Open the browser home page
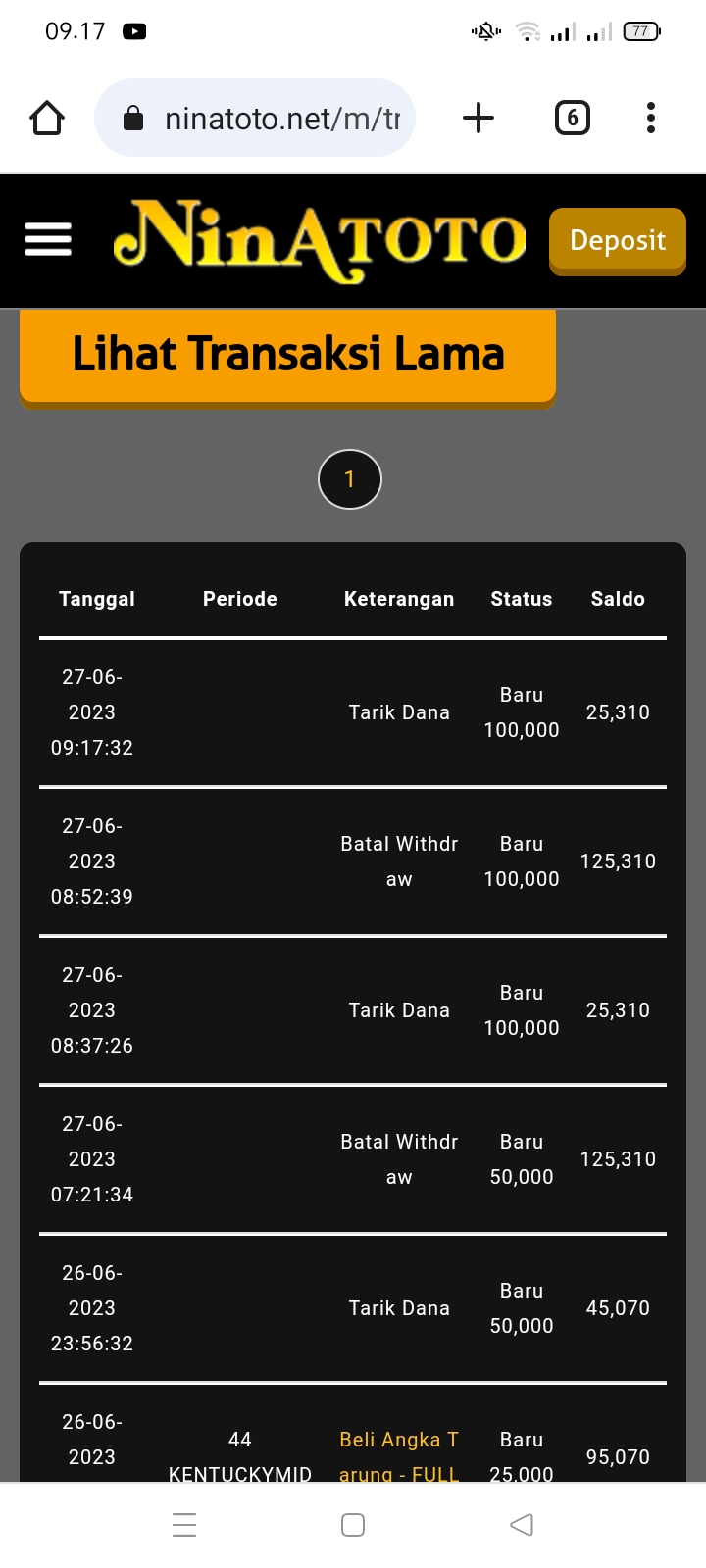Image resolution: width=706 pixels, height=1568 pixels. tap(47, 119)
